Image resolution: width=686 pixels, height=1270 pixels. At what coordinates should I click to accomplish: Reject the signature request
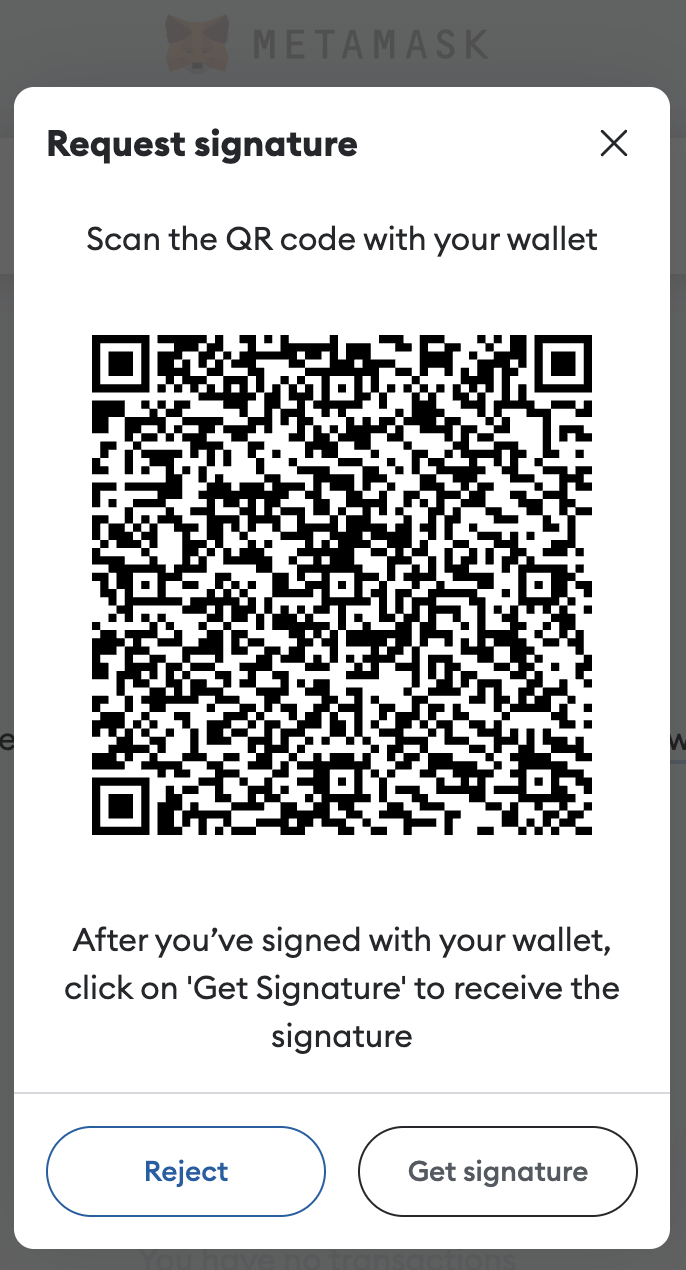tap(186, 1171)
